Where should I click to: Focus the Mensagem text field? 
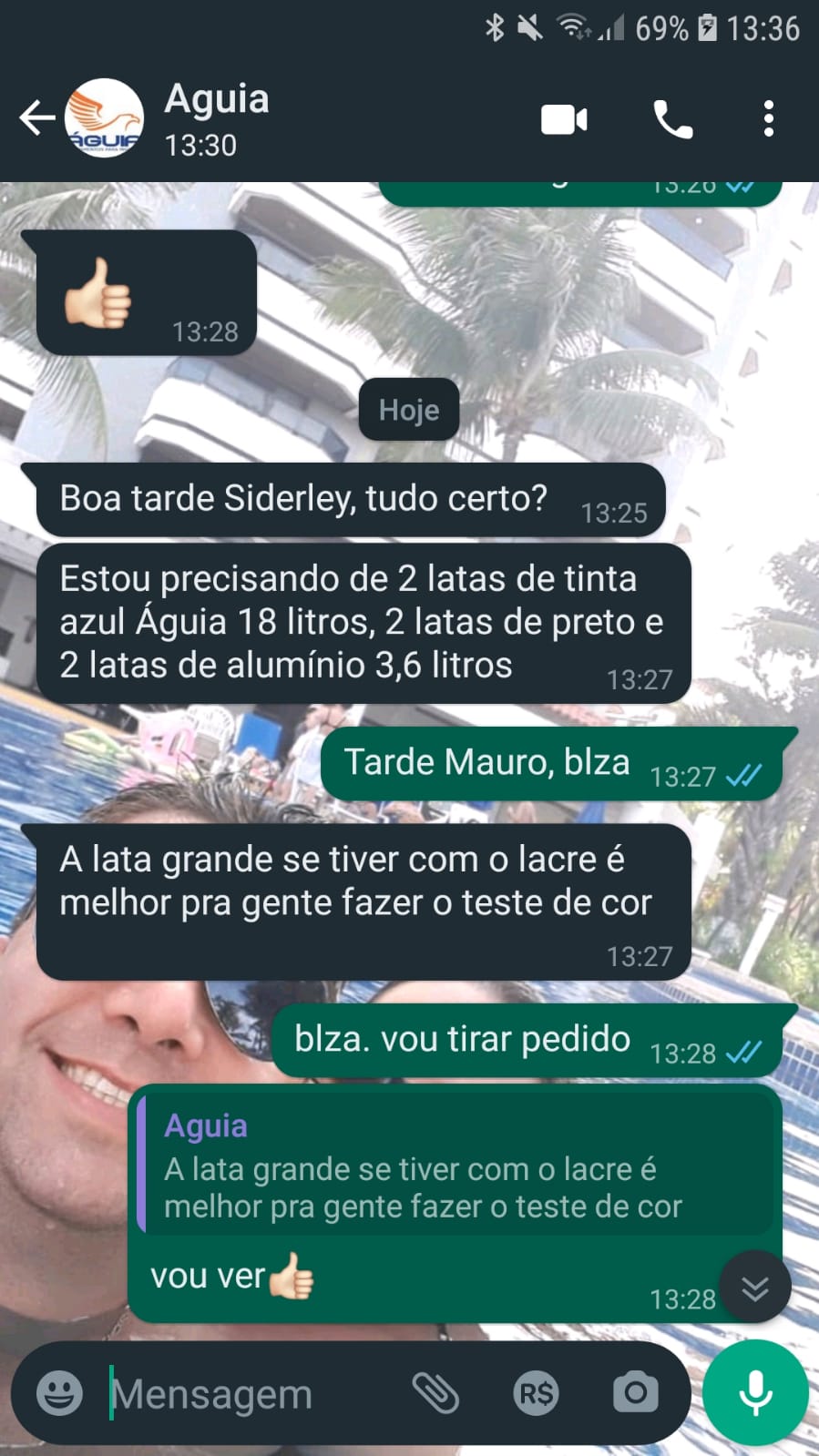coord(246,1393)
